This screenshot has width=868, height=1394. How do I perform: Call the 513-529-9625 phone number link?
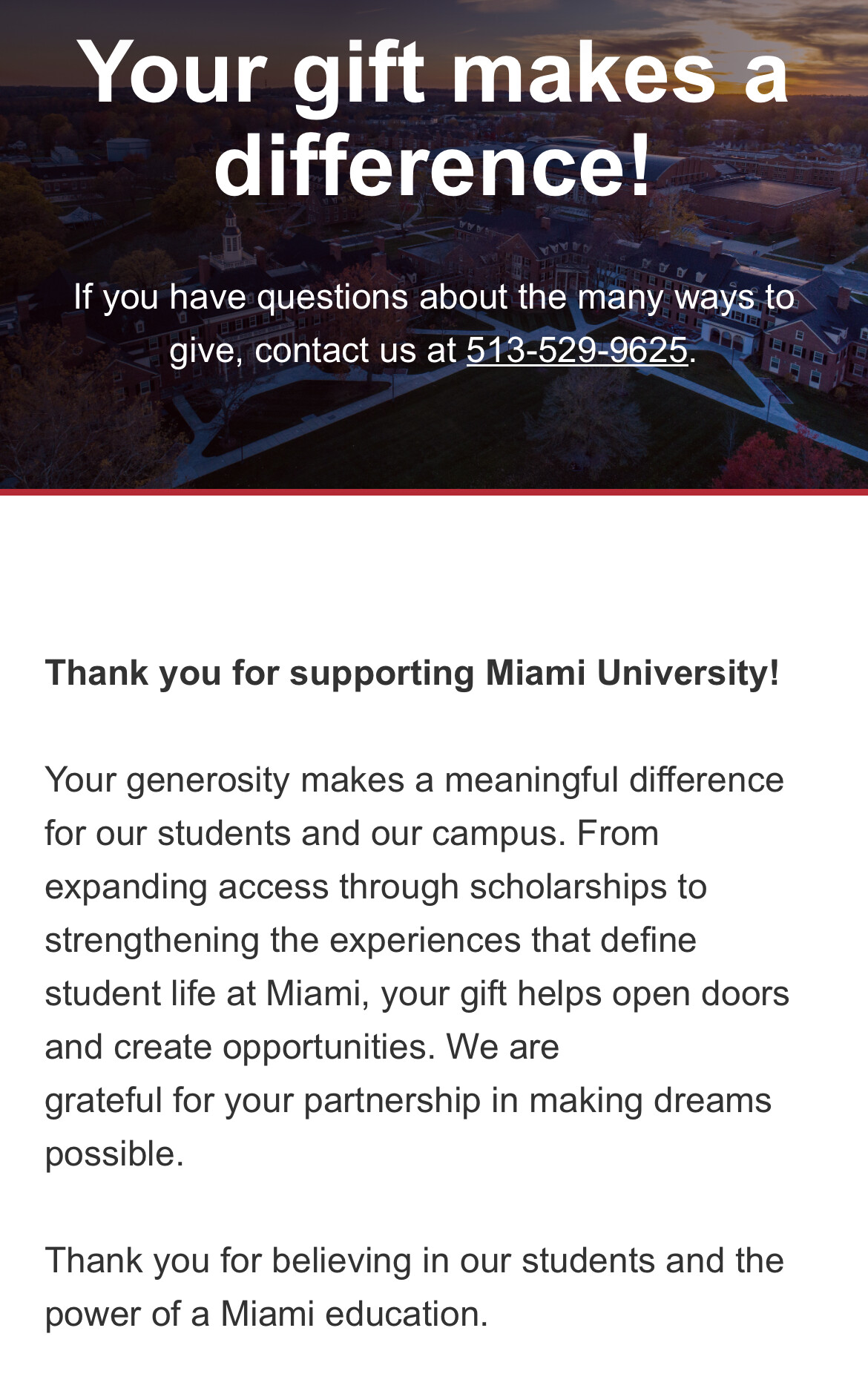click(x=576, y=350)
